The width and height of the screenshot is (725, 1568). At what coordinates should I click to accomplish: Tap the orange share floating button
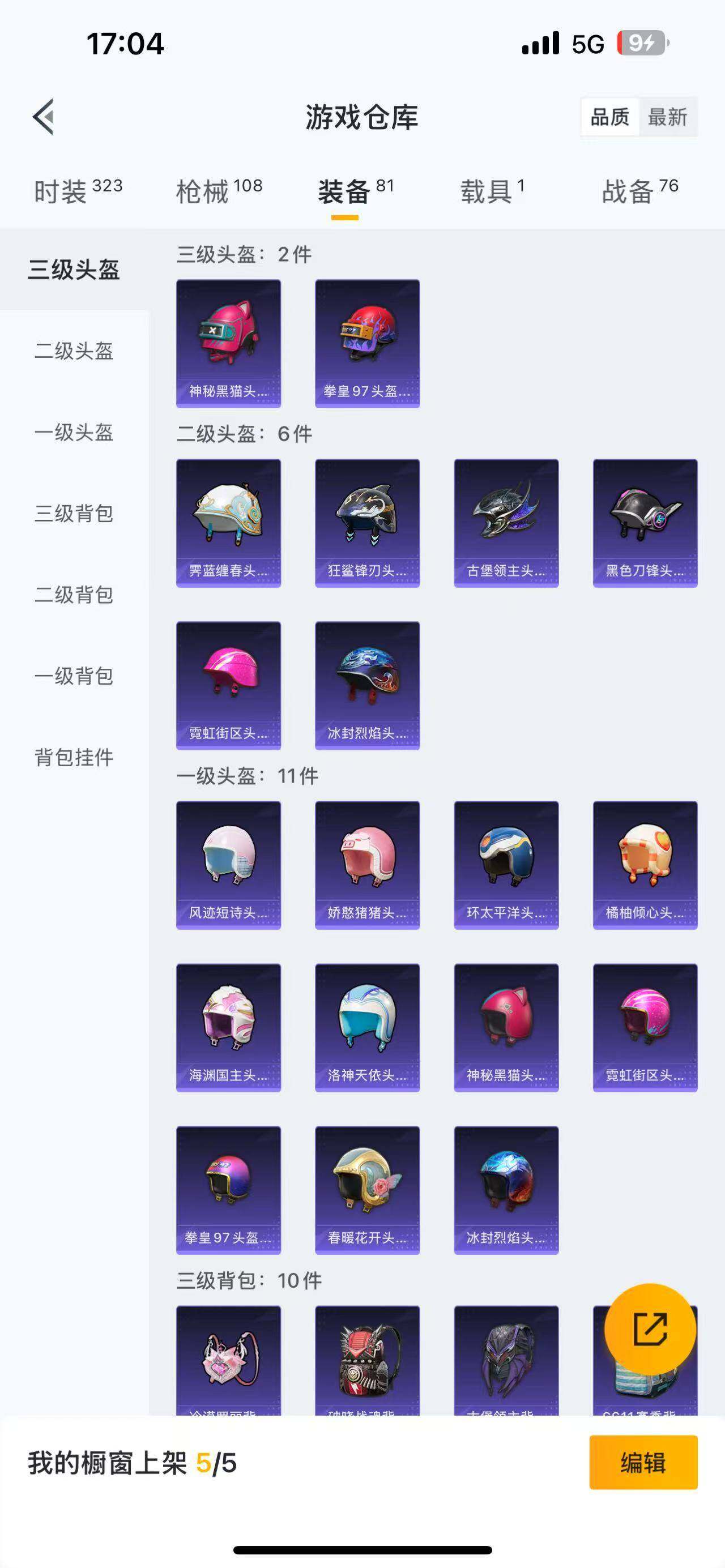click(650, 1329)
